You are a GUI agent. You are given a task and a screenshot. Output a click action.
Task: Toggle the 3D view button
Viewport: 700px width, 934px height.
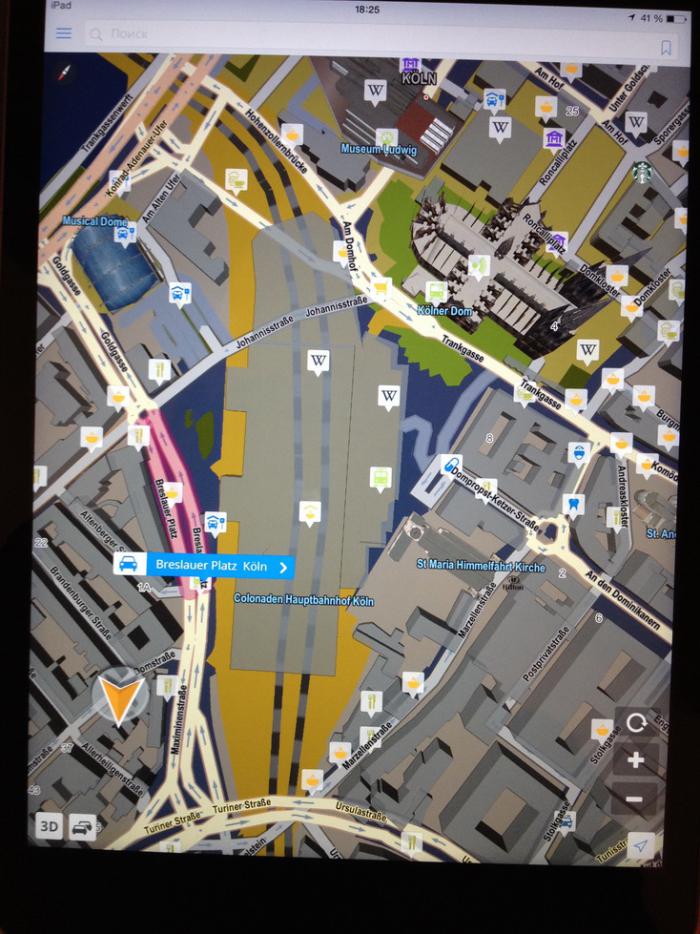49,827
